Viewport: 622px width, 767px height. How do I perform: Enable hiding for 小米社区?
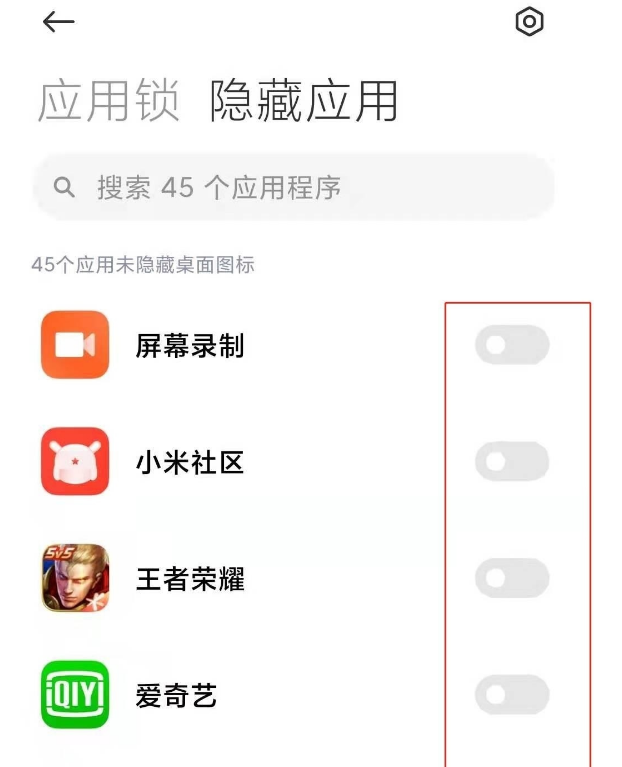pos(512,462)
